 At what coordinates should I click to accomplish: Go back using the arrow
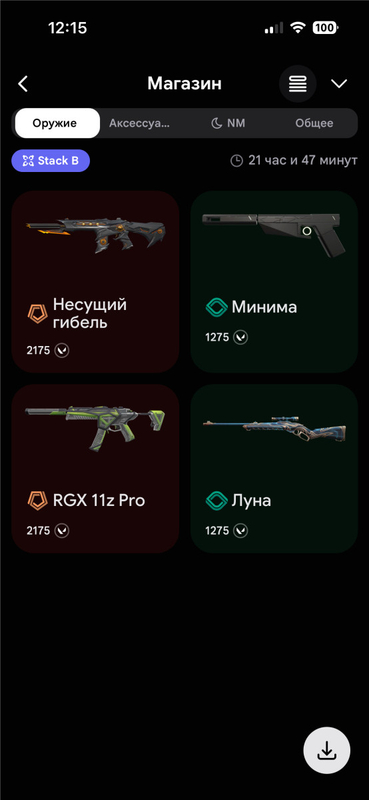pyautogui.click(x=23, y=84)
